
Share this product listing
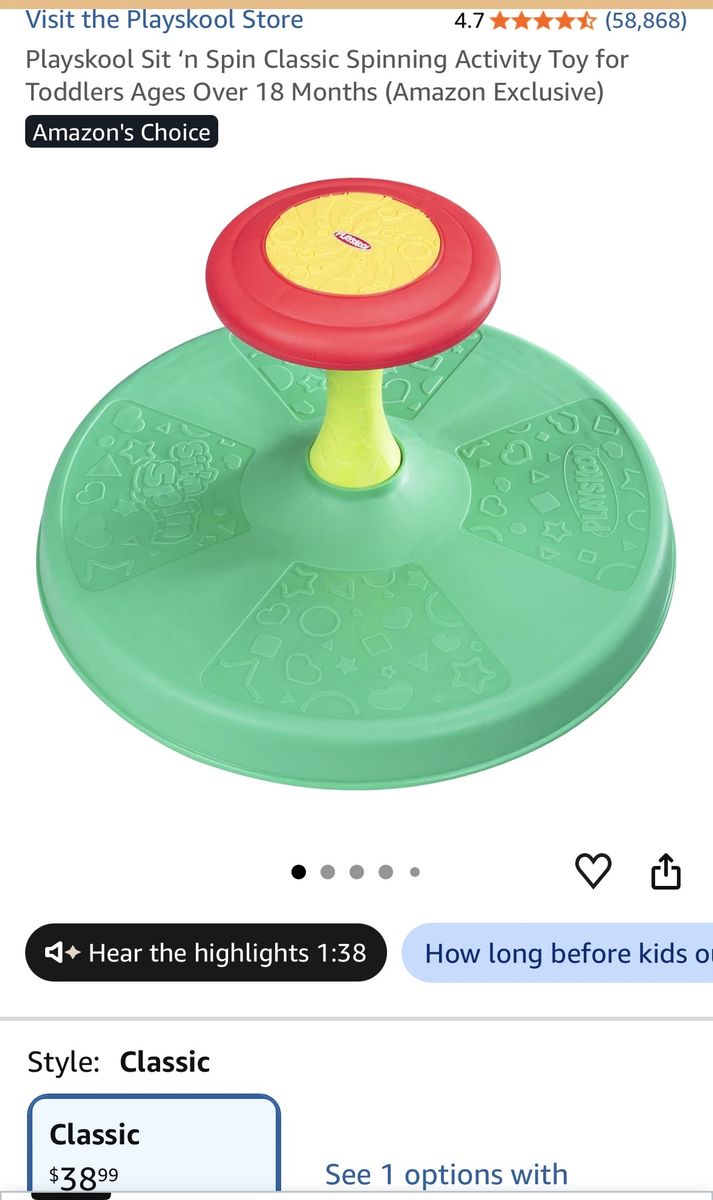pos(666,871)
